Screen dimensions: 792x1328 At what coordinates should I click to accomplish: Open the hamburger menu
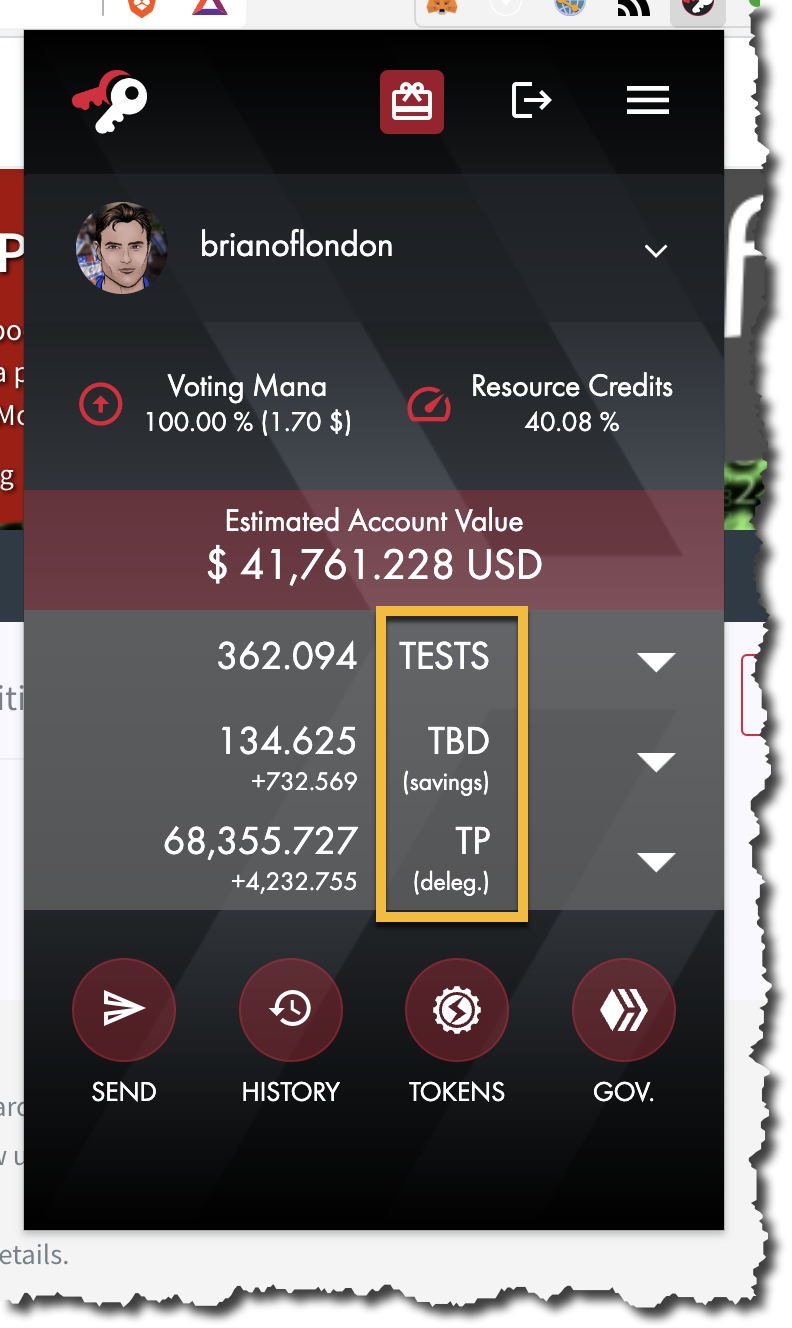(647, 101)
